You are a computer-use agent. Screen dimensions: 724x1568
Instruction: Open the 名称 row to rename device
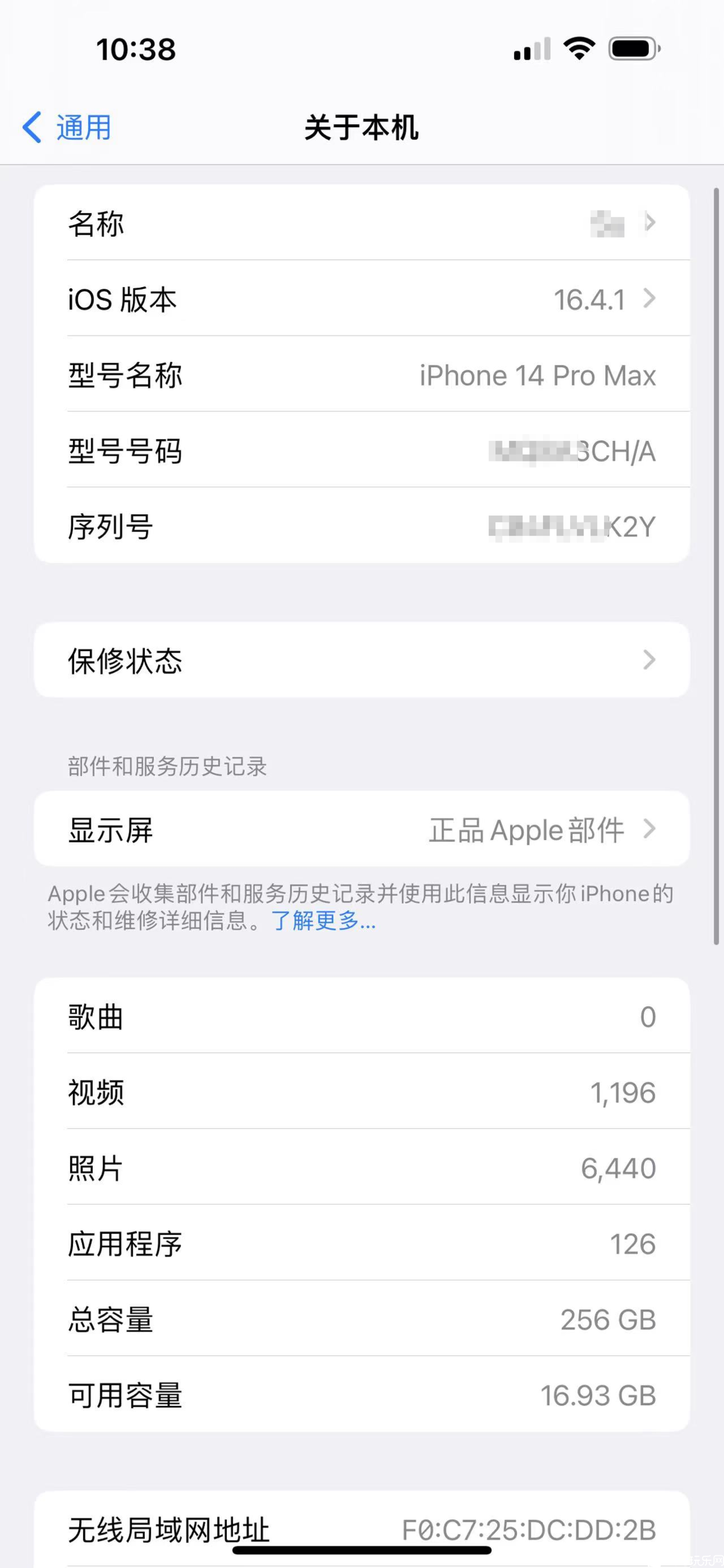(x=361, y=223)
